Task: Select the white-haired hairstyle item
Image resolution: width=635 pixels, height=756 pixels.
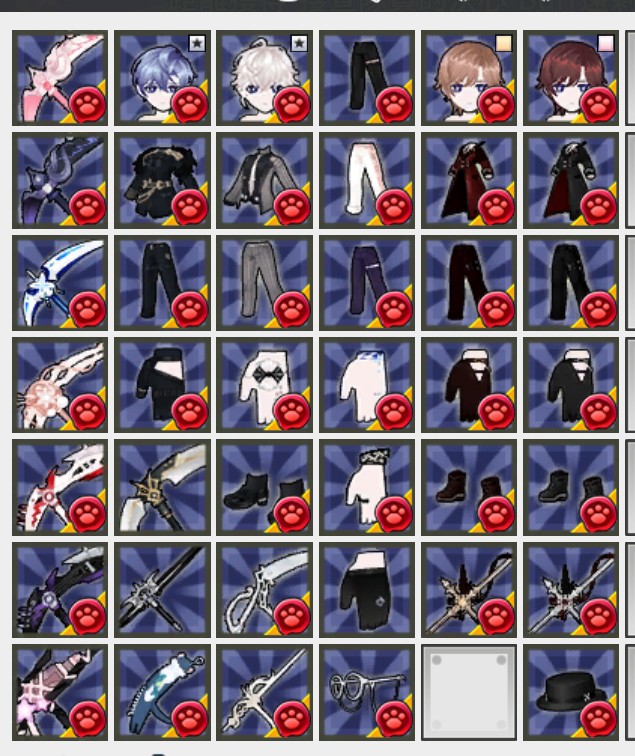Action: pos(264,78)
